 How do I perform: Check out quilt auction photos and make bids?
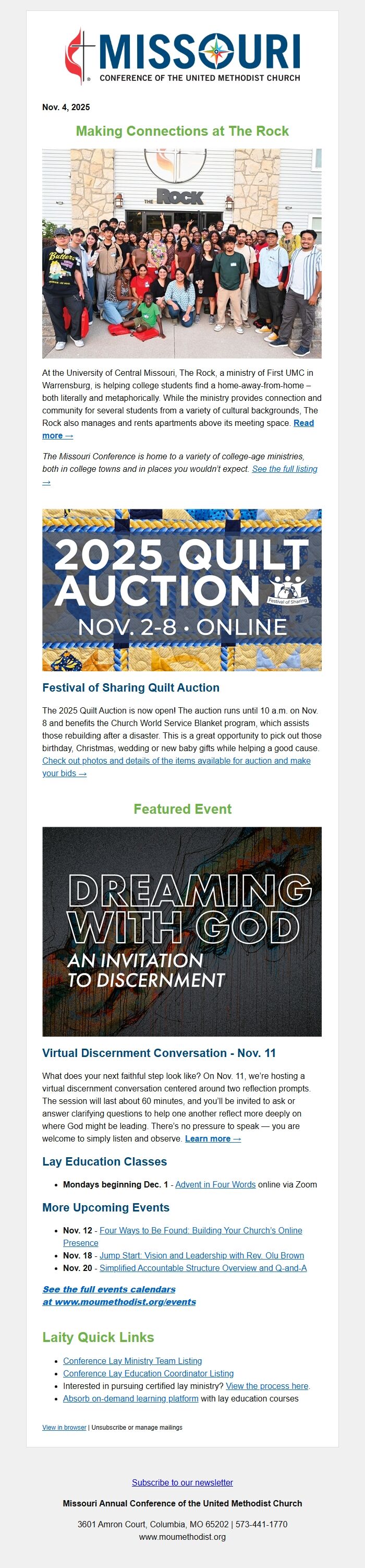(x=176, y=761)
